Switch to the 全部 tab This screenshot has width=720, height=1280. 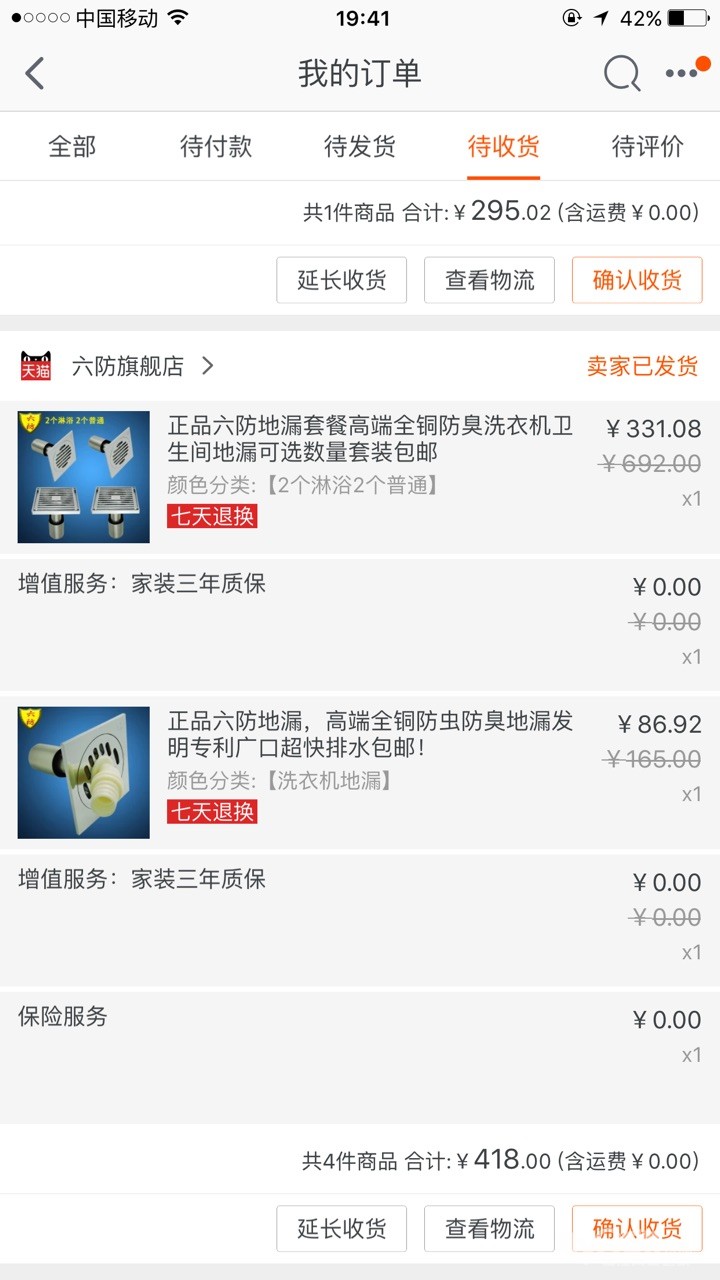click(72, 147)
